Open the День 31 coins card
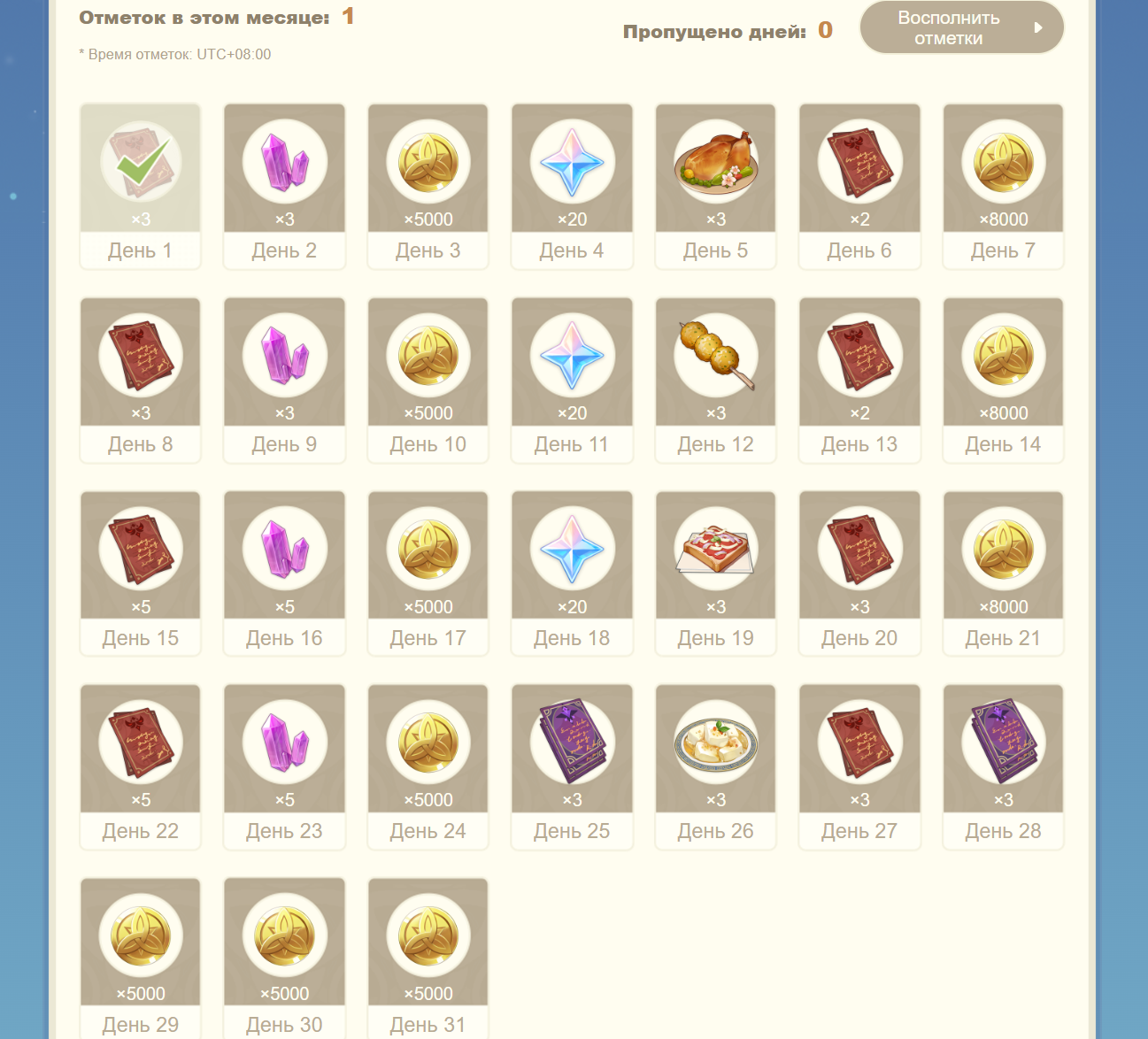The height and width of the screenshot is (1039, 1148). 428,956
